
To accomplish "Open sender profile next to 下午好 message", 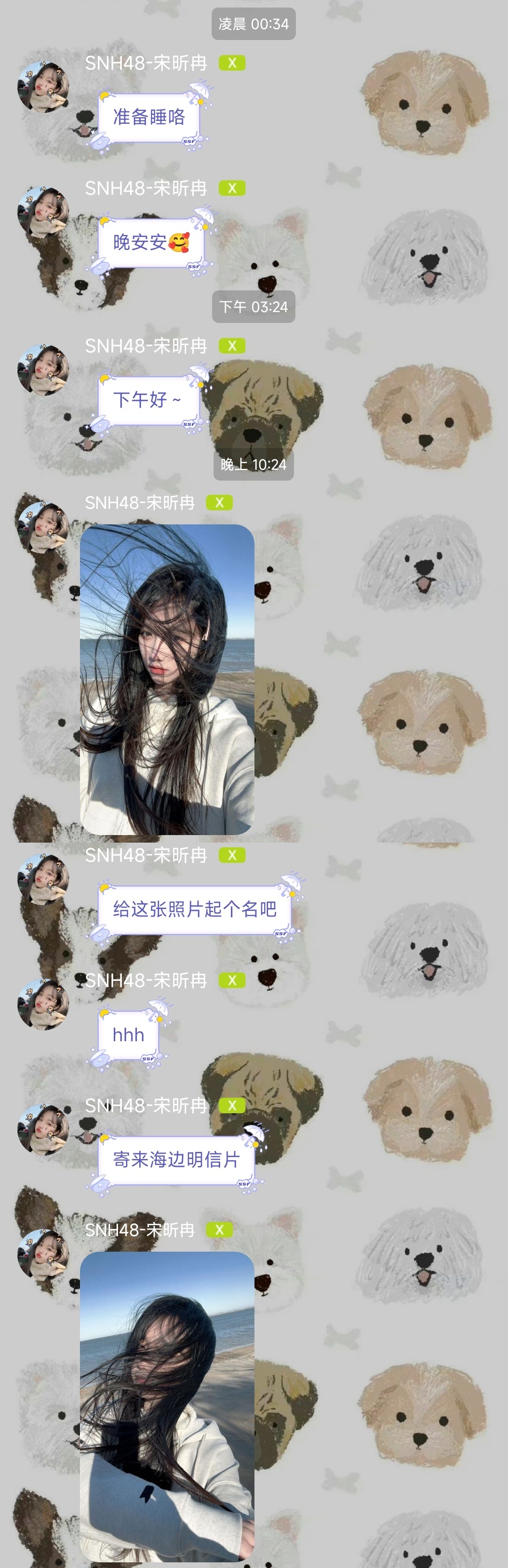I will click(x=43, y=370).
